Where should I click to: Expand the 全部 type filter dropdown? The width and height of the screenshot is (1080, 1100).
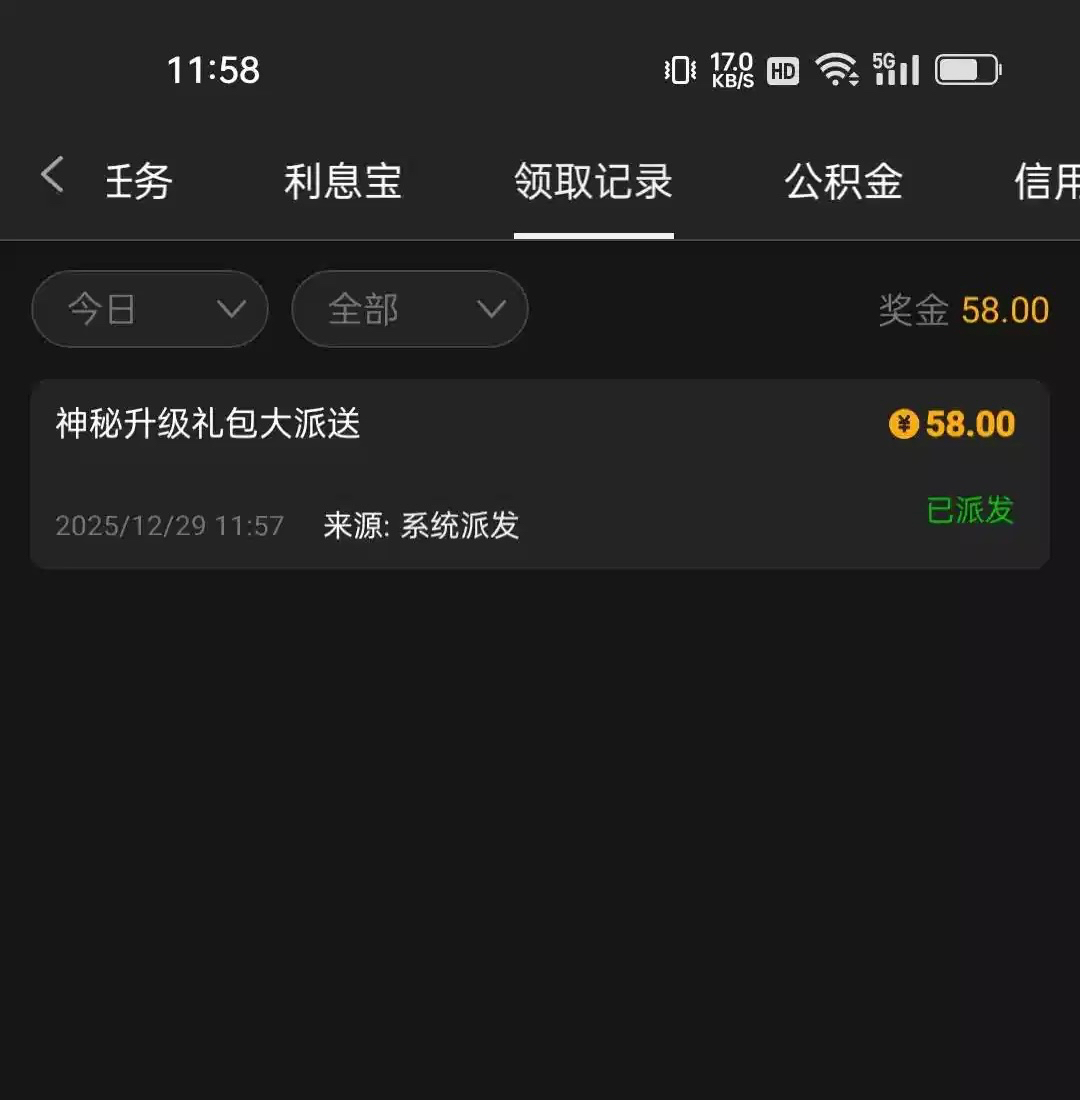click(409, 310)
